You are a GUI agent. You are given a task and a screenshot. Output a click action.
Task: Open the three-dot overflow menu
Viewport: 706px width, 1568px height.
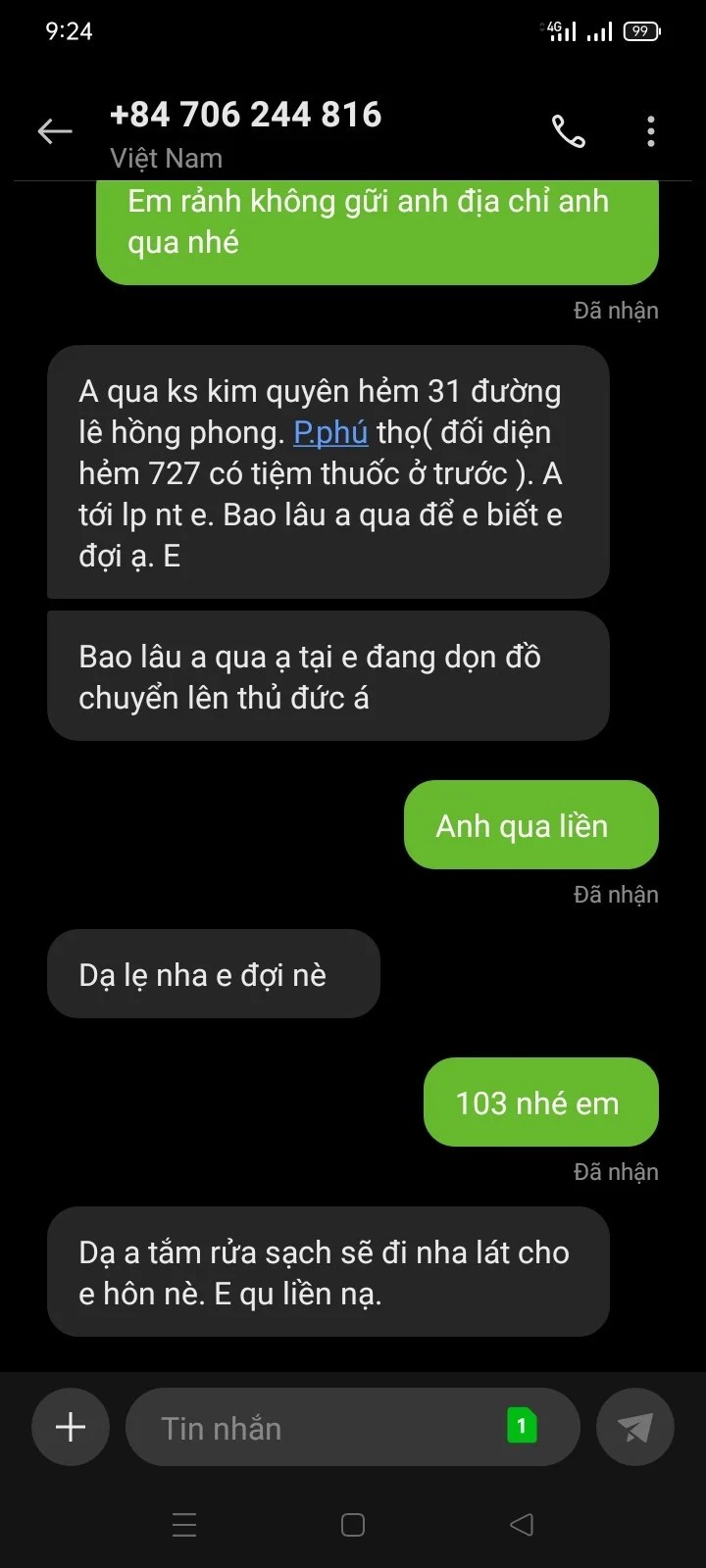point(651,131)
